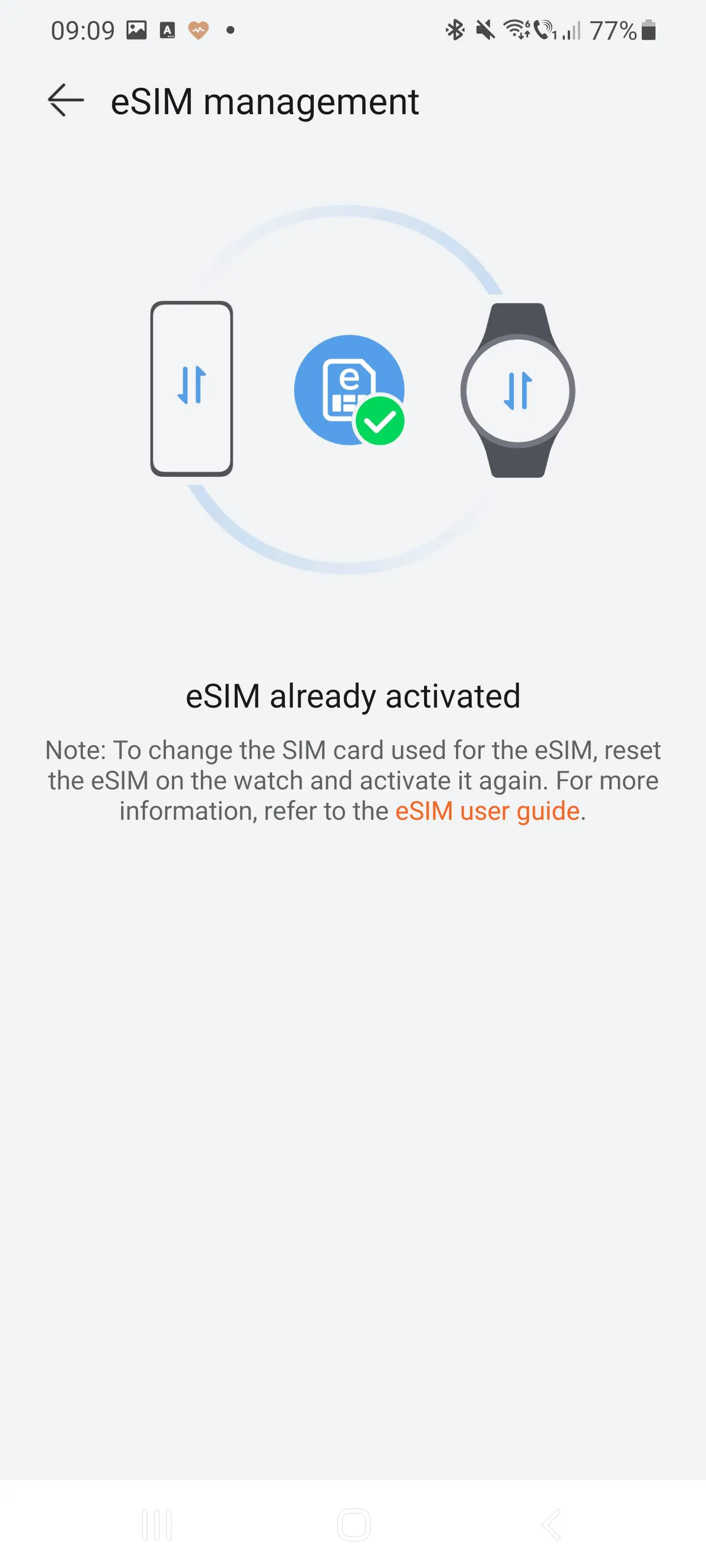The width and height of the screenshot is (706, 1568).
Task: Go back from eSIM management
Action: point(66,100)
